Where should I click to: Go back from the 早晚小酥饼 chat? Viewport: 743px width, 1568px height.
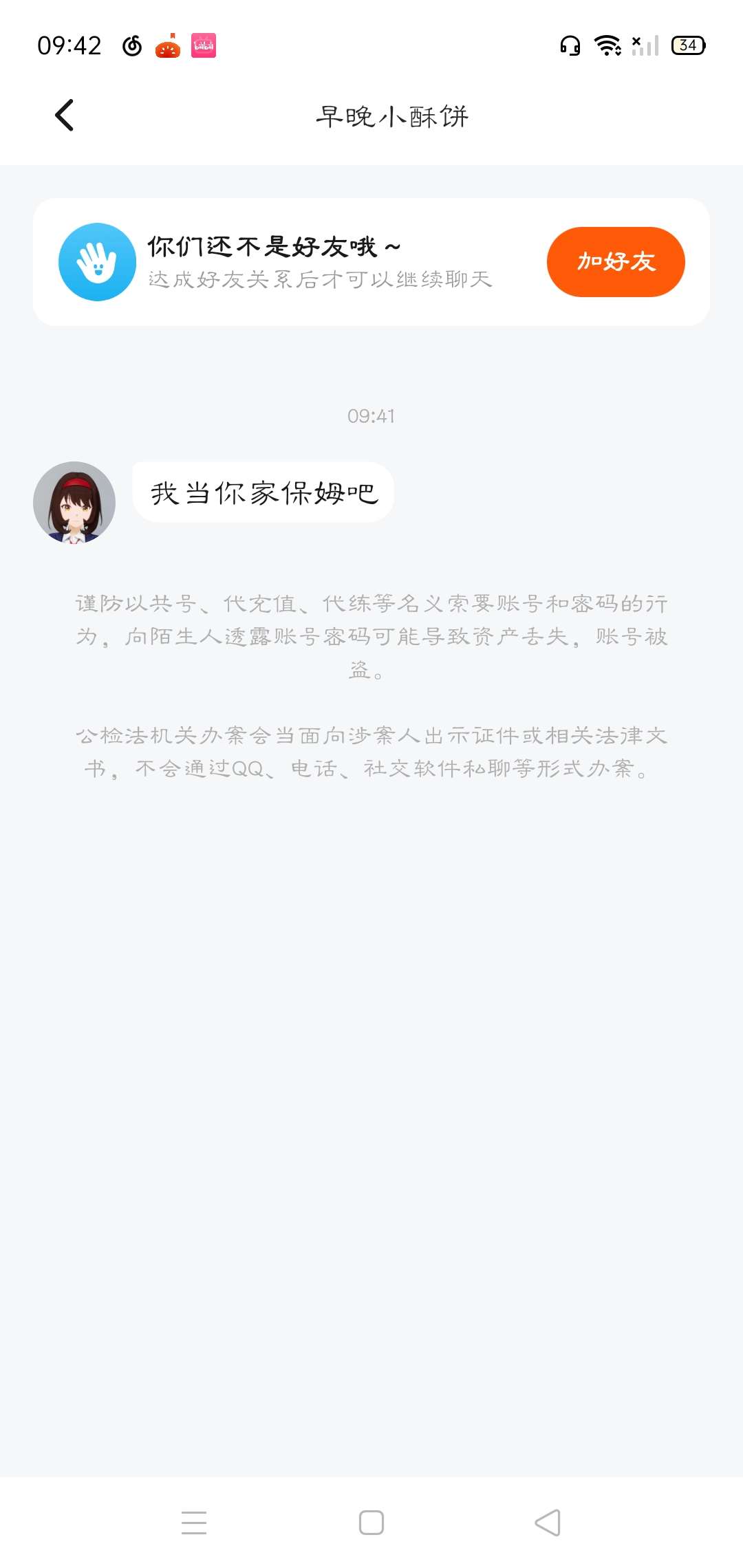pos(64,116)
